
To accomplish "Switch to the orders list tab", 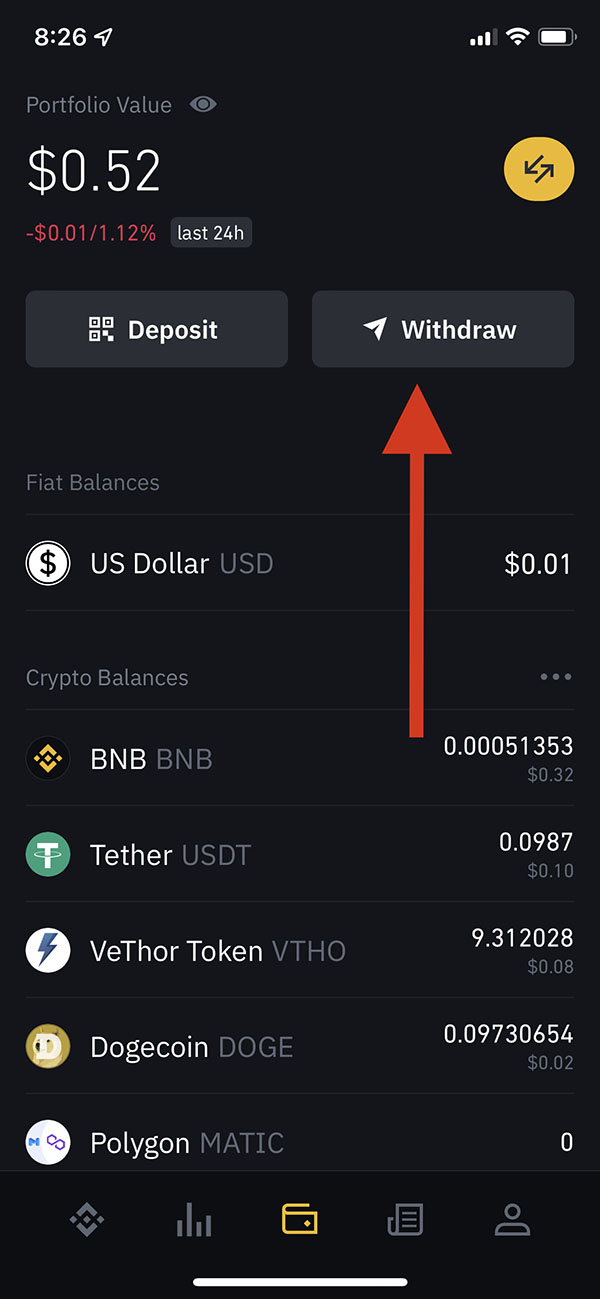I will [x=406, y=1219].
